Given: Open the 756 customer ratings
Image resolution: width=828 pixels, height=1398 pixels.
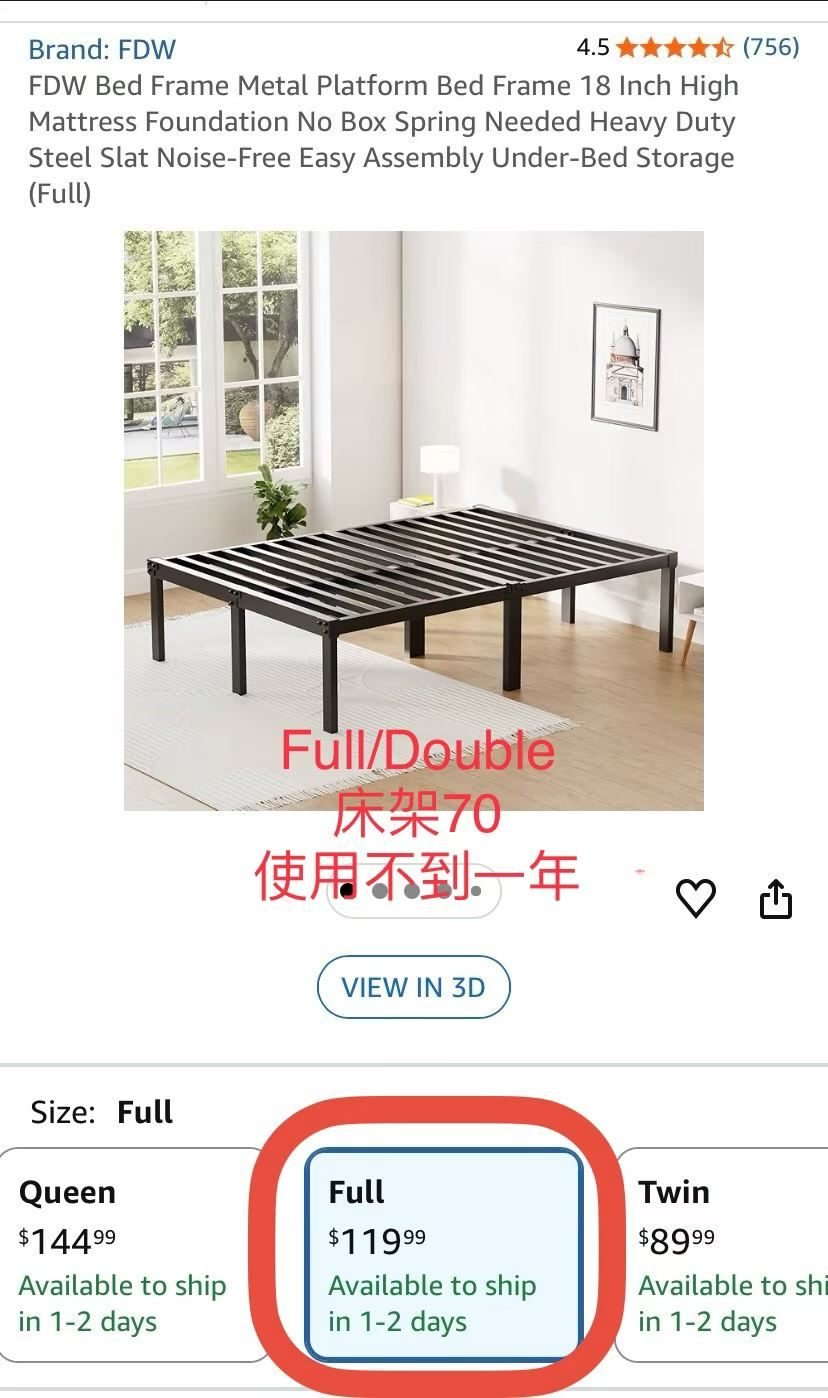Looking at the screenshot, I should (770, 47).
